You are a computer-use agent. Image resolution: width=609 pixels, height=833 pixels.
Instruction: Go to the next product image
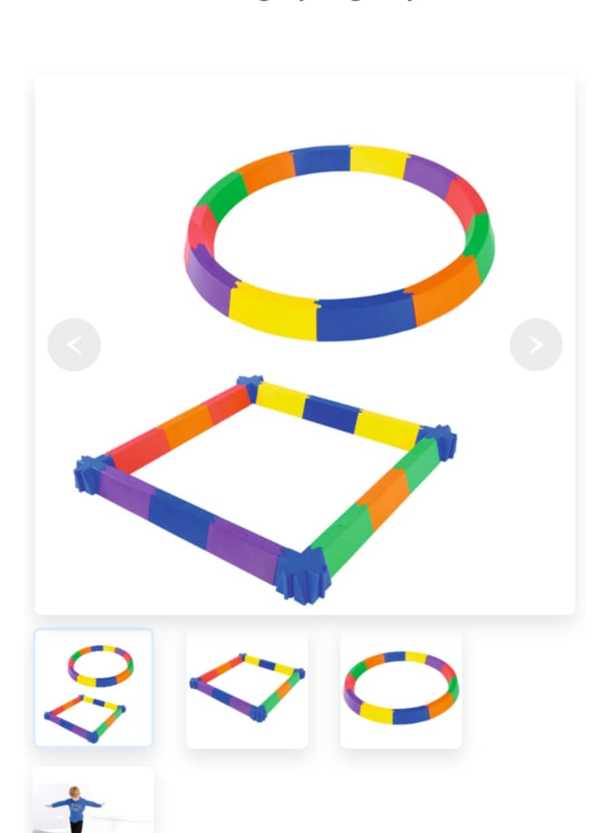[536, 345]
